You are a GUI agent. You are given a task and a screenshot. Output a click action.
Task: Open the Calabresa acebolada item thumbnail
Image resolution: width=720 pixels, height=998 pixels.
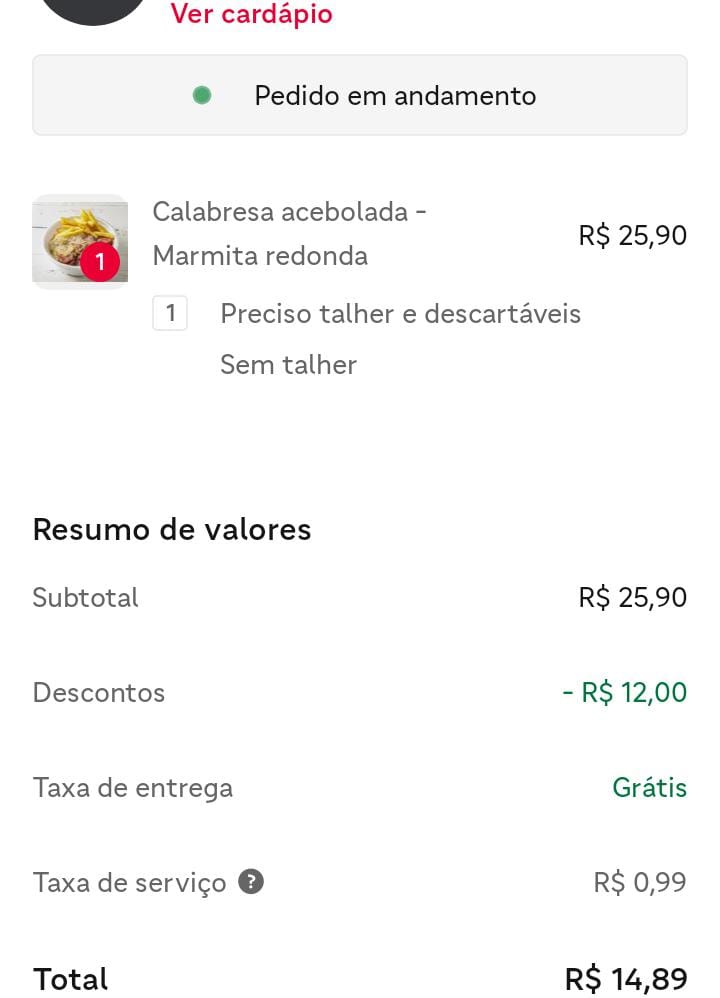pyautogui.click(x=80, y=241)
